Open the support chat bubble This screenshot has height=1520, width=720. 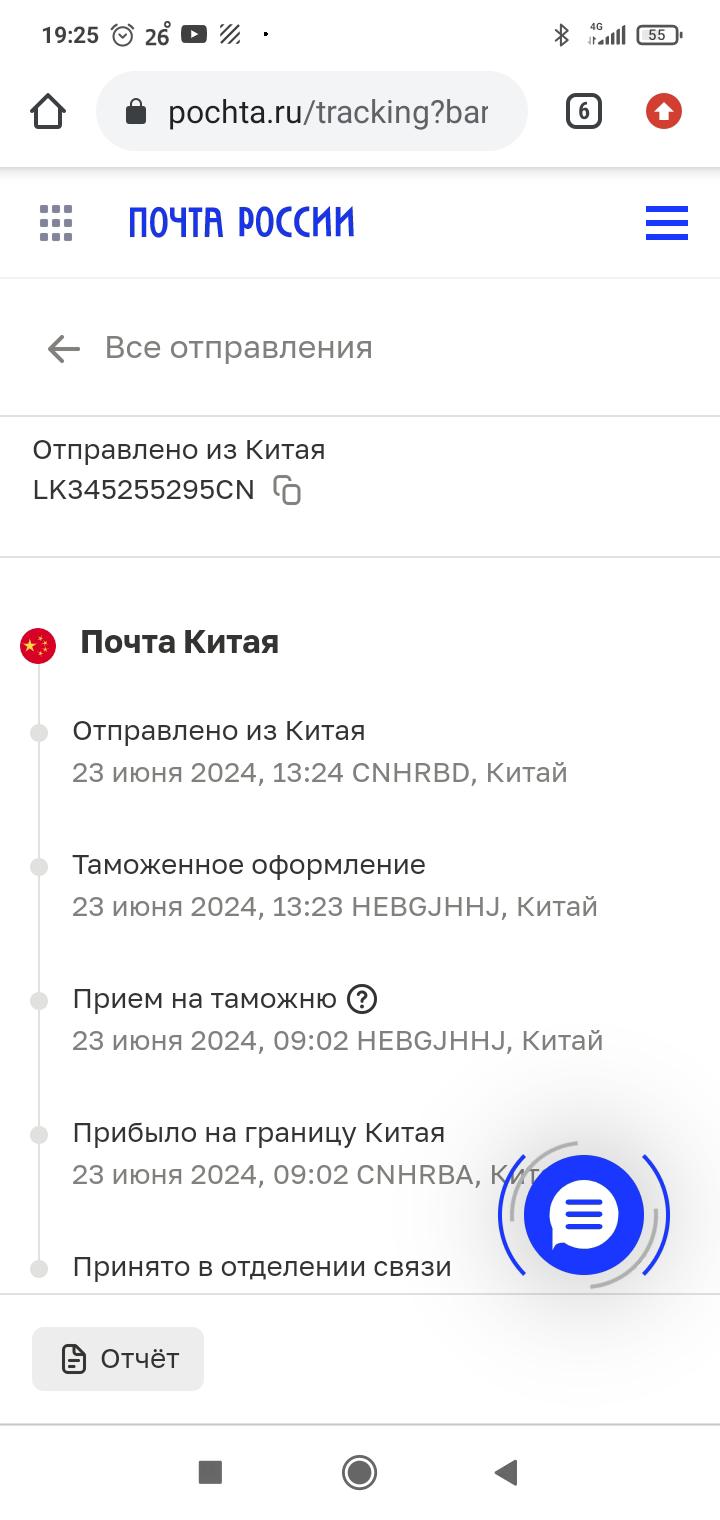click(x=584, y=1215)
